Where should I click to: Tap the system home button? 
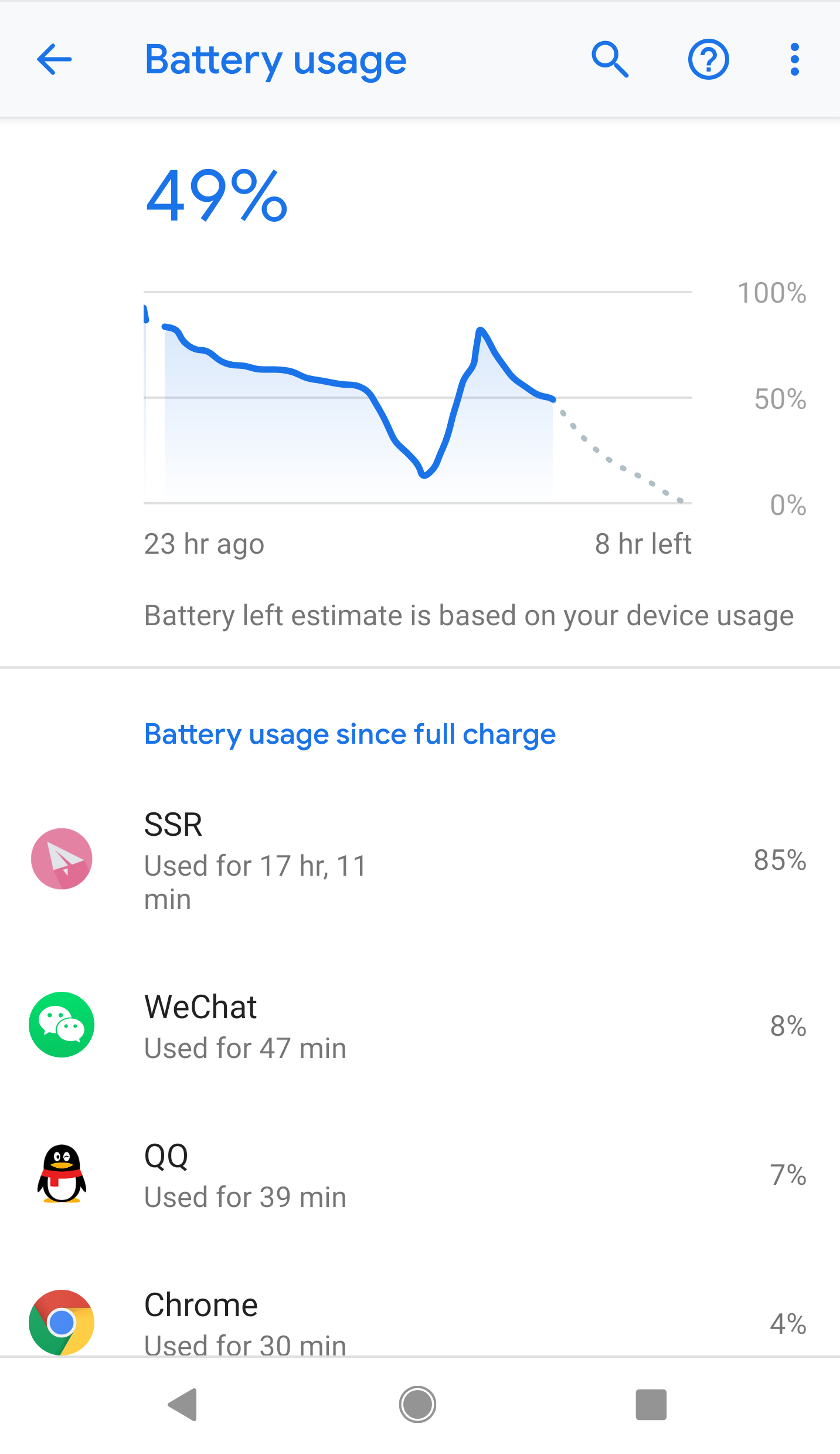(417, 1405)
